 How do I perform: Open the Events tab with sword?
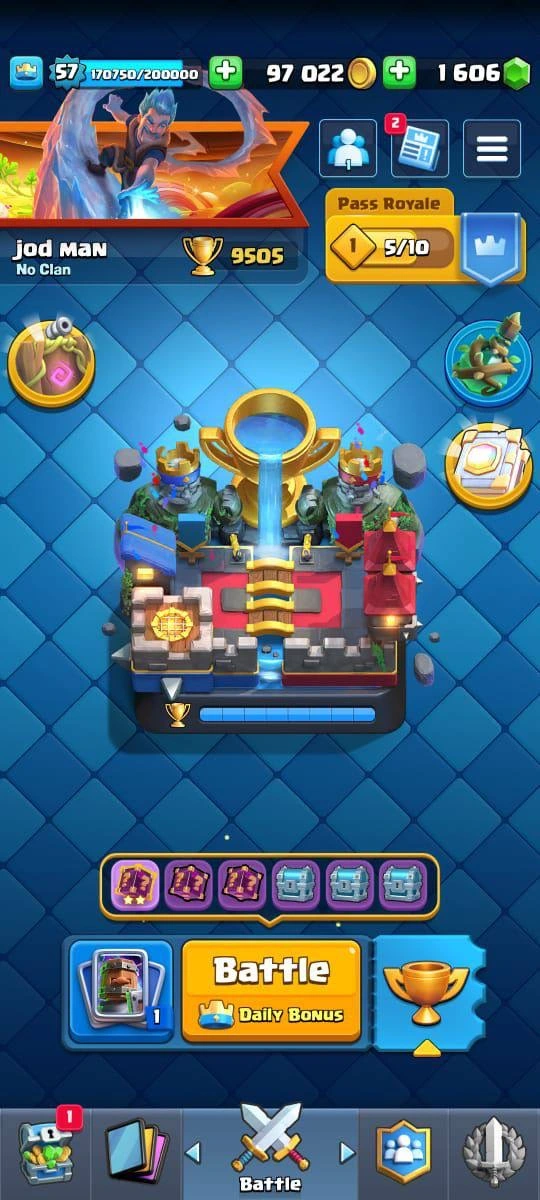point(495,1153)
